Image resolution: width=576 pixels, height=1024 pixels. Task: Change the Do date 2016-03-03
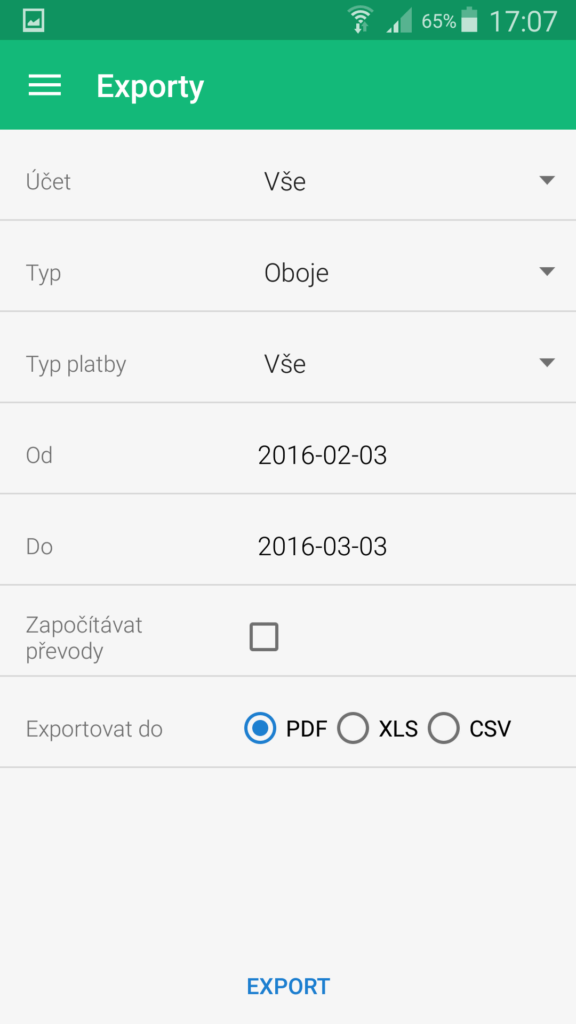pos(323,547)
